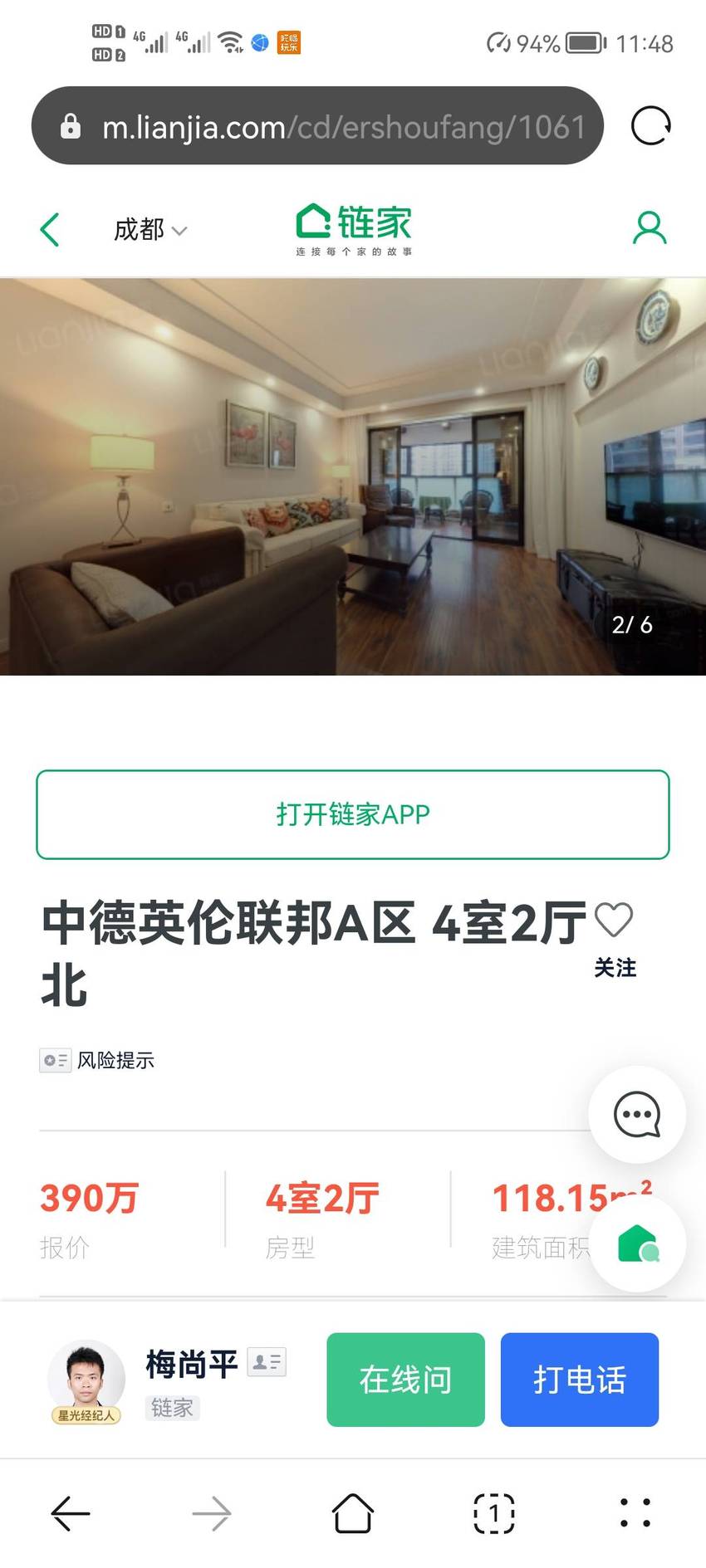The width and height of the screenshot is (706, 1568).
Task: Reload the page with the refresh icon
Action: tap(650, 126)
